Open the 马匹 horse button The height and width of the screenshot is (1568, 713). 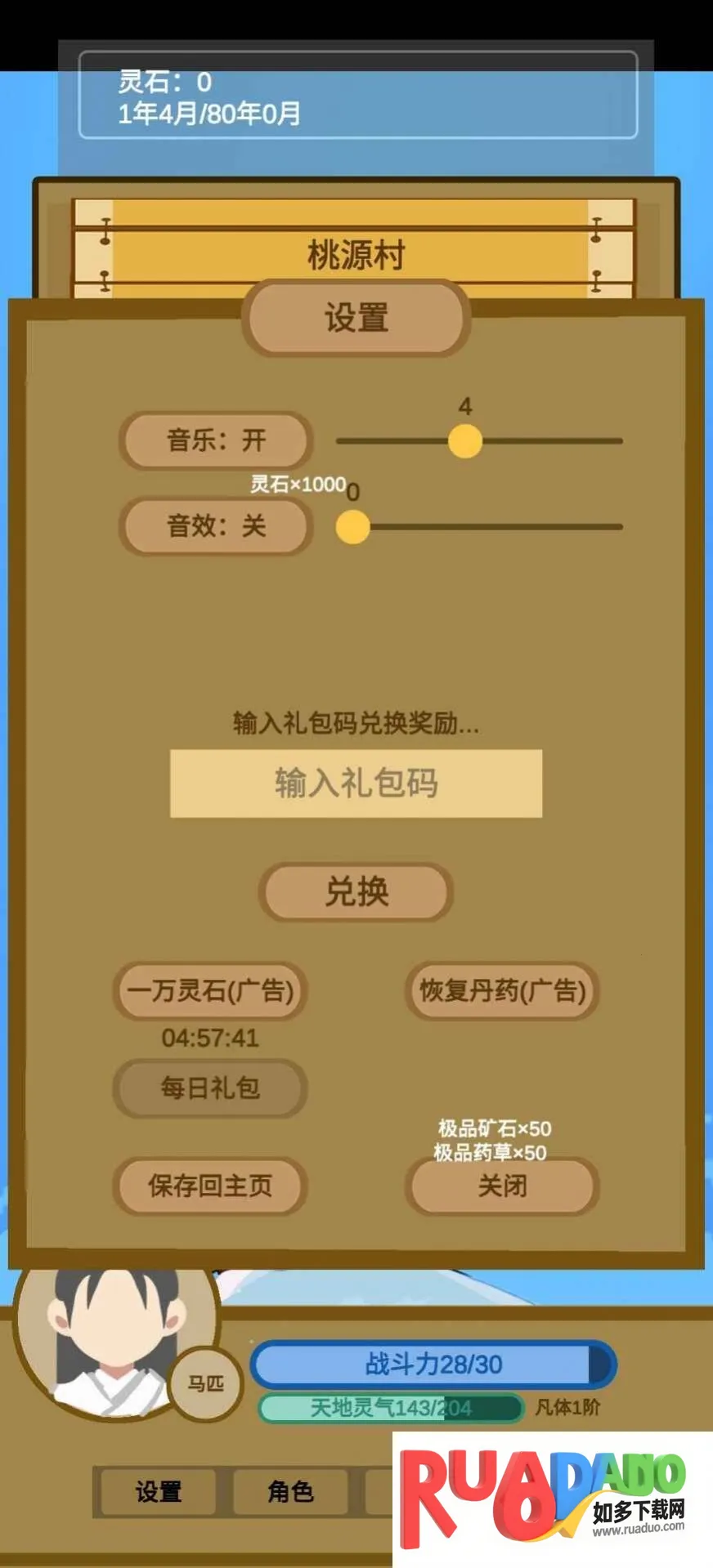[206, 1383]
